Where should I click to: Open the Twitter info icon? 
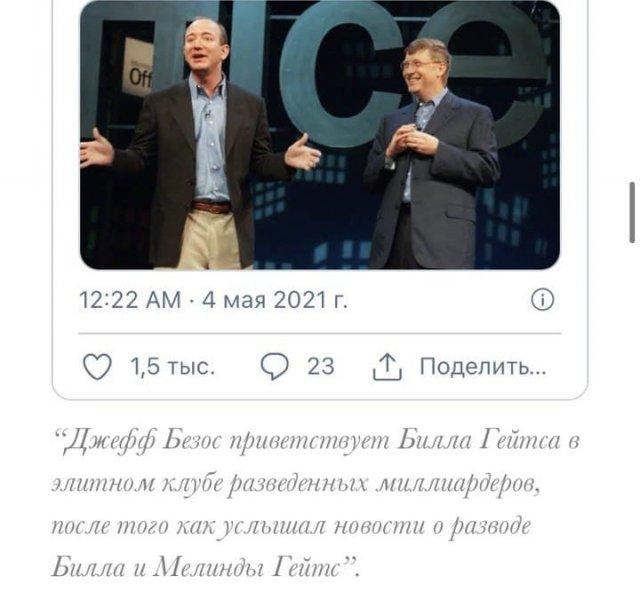542,299
